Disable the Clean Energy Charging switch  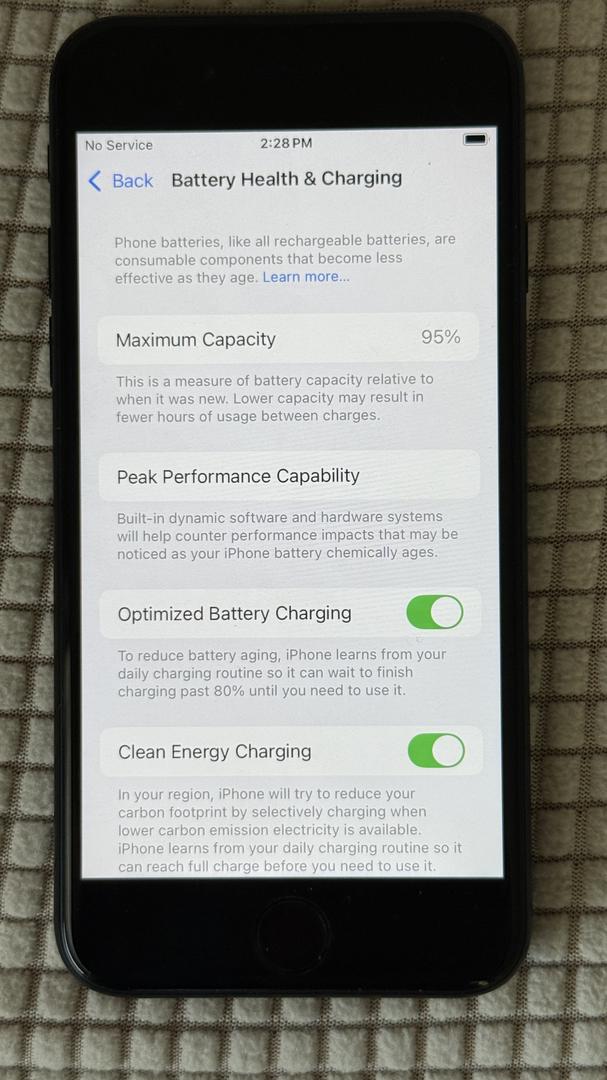click(436, 750)
